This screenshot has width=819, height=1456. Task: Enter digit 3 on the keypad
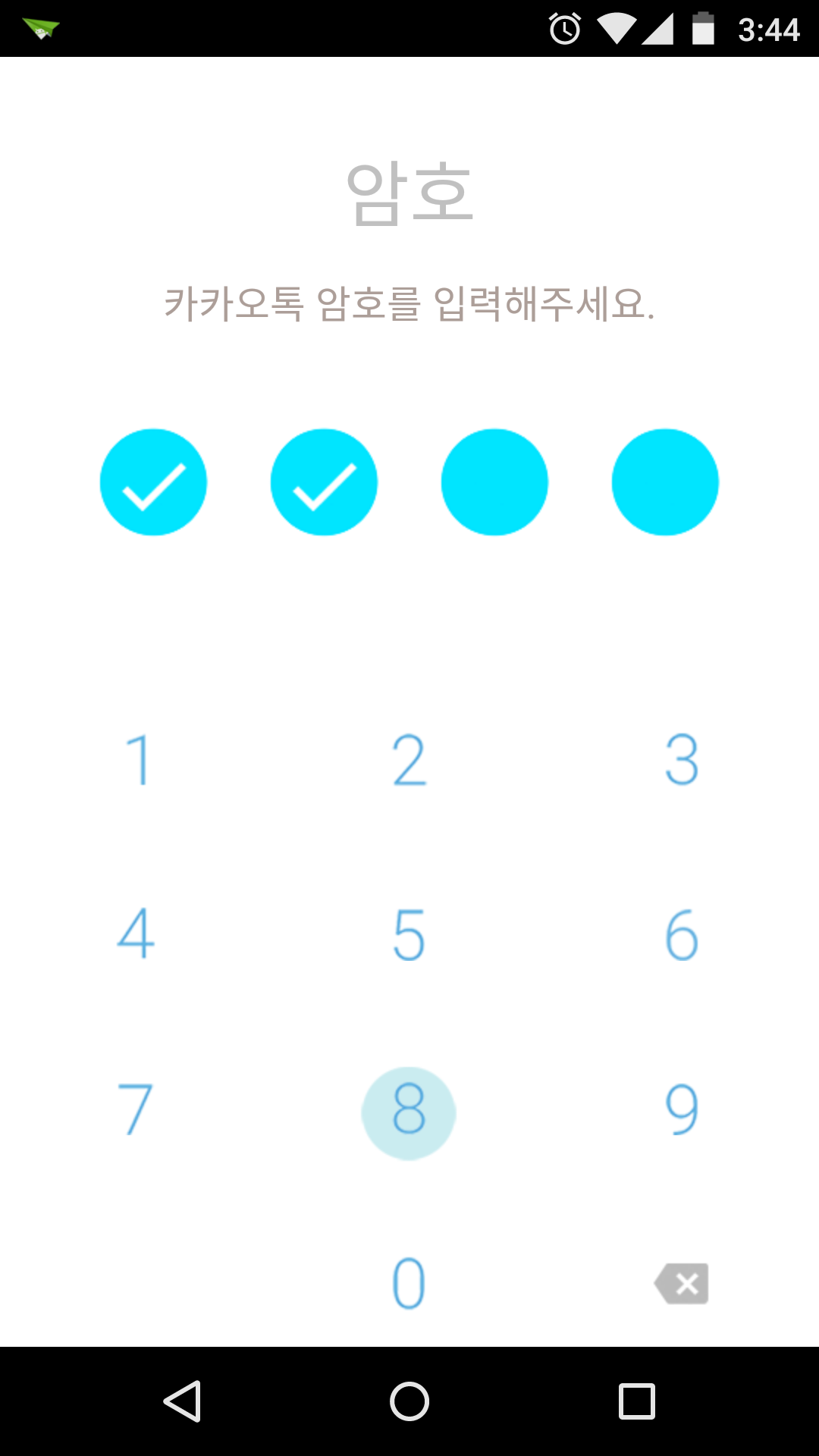point(681,759)
